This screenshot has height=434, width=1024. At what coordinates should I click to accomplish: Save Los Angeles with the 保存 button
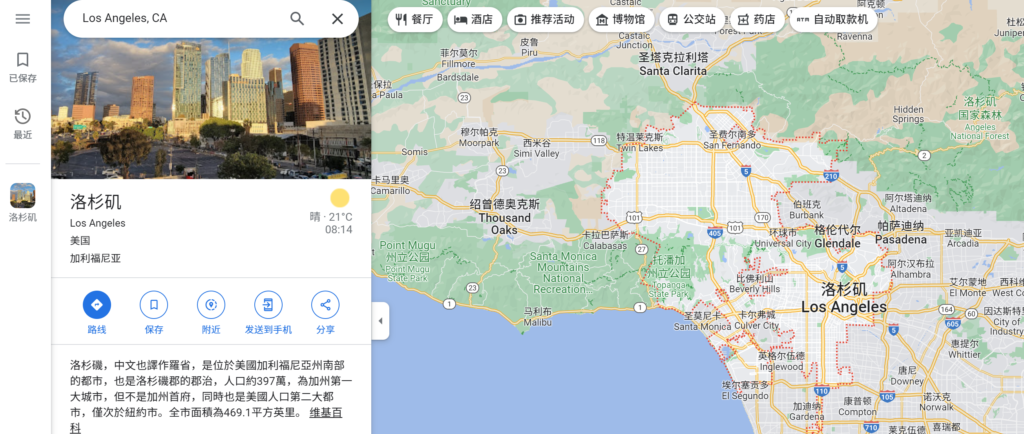(154, 311)
